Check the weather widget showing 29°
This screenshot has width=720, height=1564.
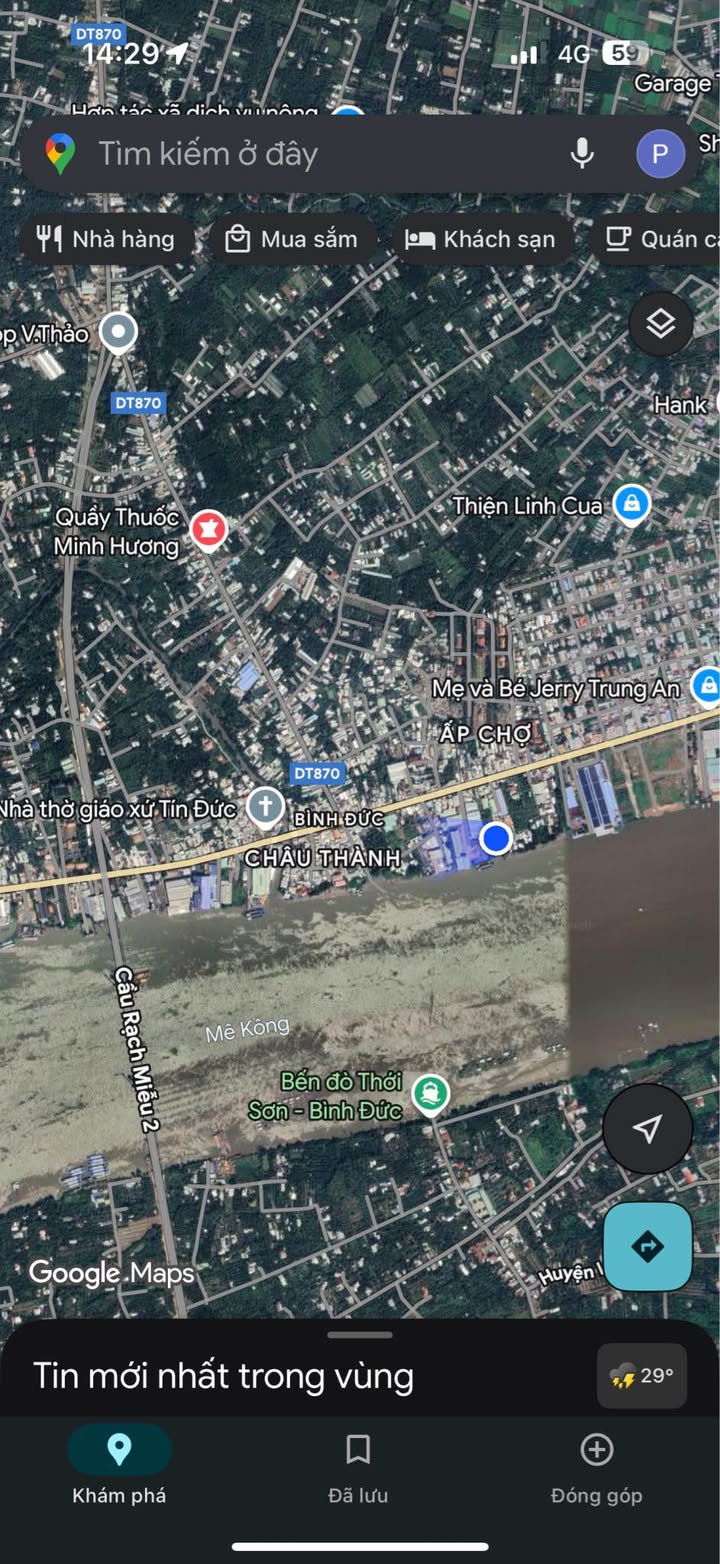click(x=641, y=1376)
